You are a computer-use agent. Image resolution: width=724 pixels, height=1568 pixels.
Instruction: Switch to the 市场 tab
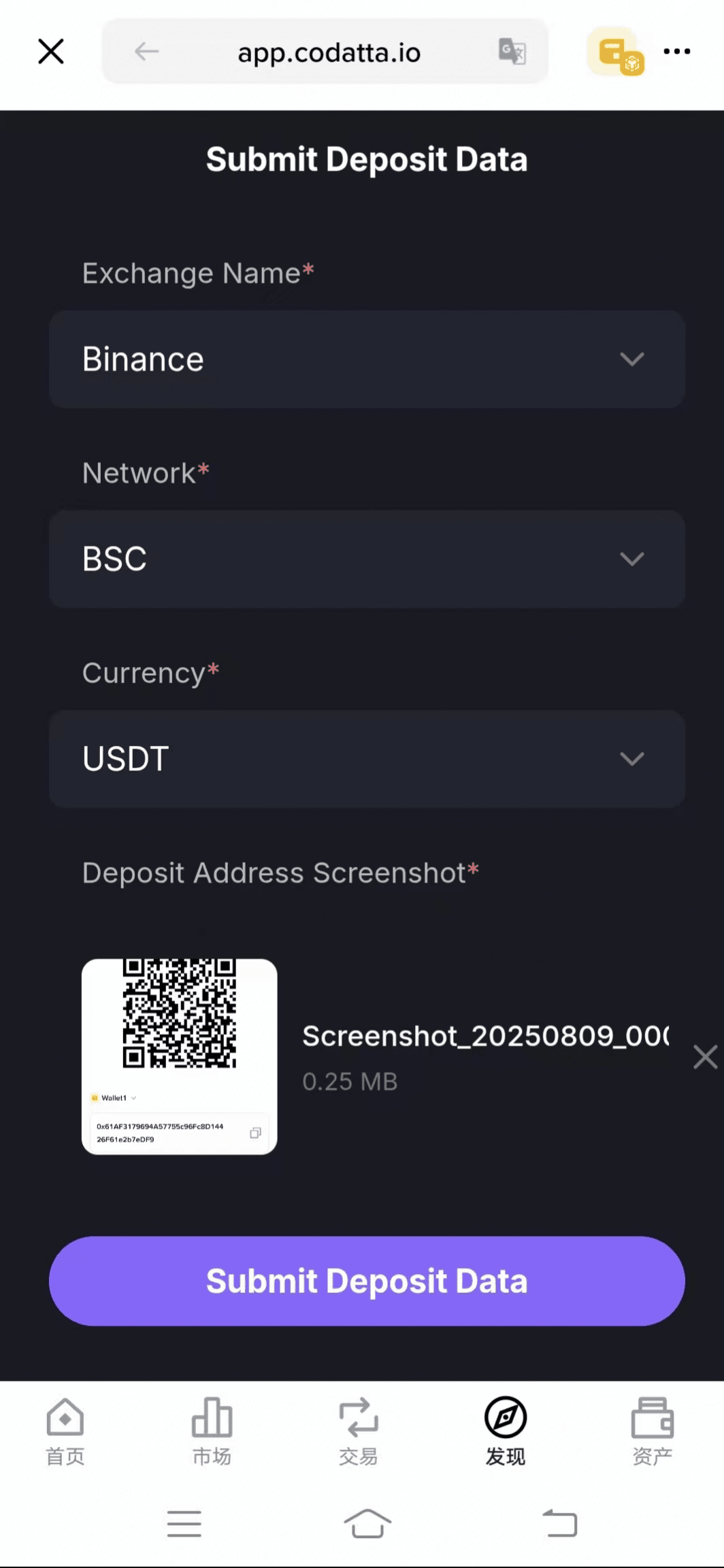(212, 1432)
